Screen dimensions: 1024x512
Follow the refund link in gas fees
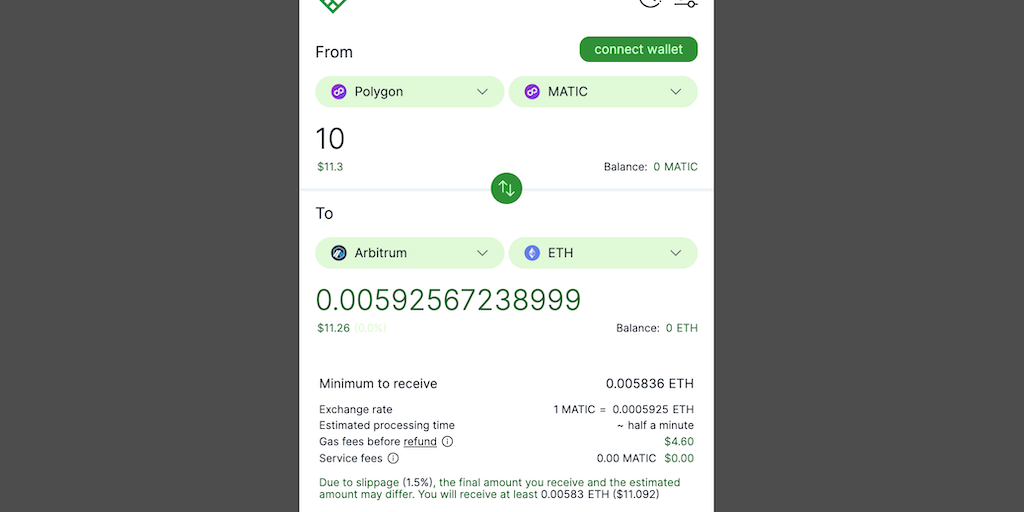click(x=420, y=442)
